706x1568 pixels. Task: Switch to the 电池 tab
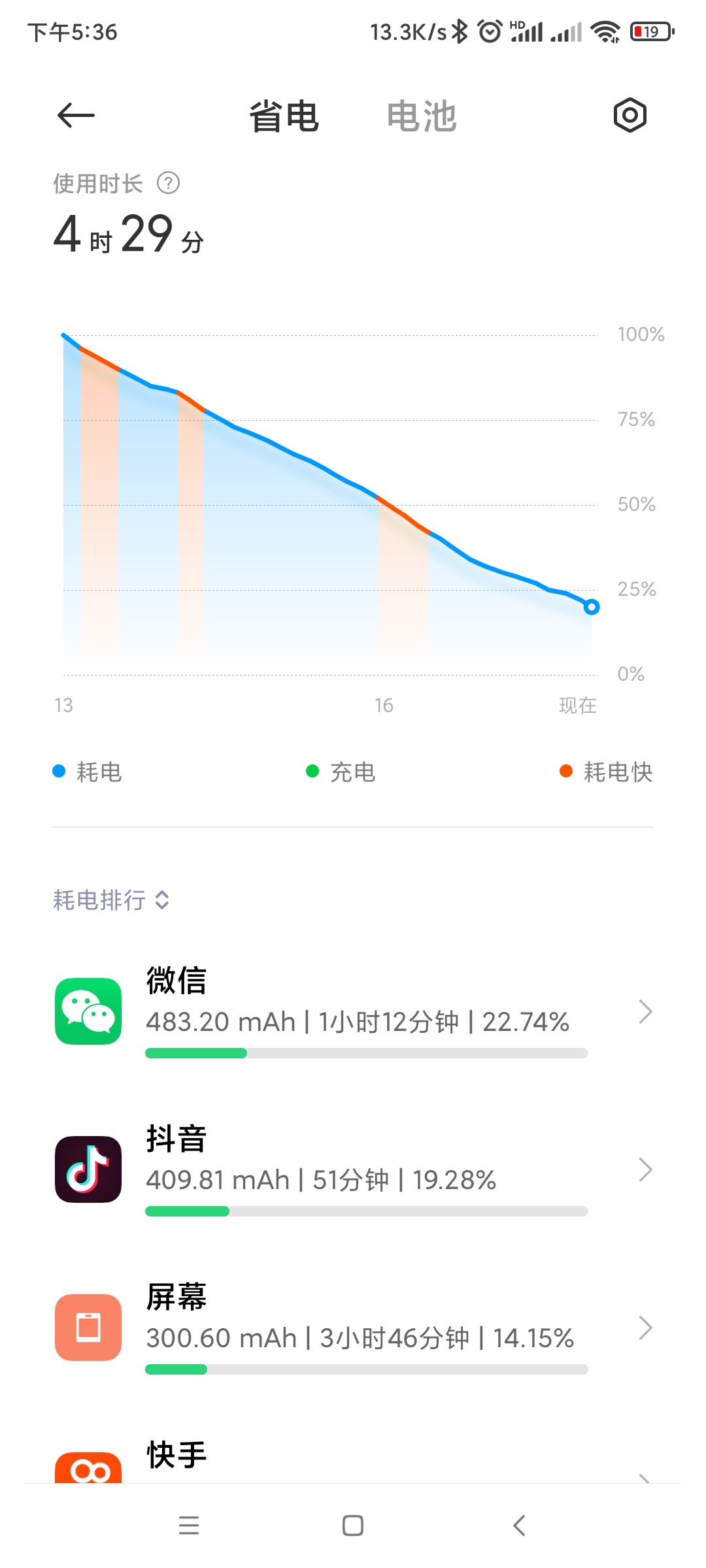[422, 117]
